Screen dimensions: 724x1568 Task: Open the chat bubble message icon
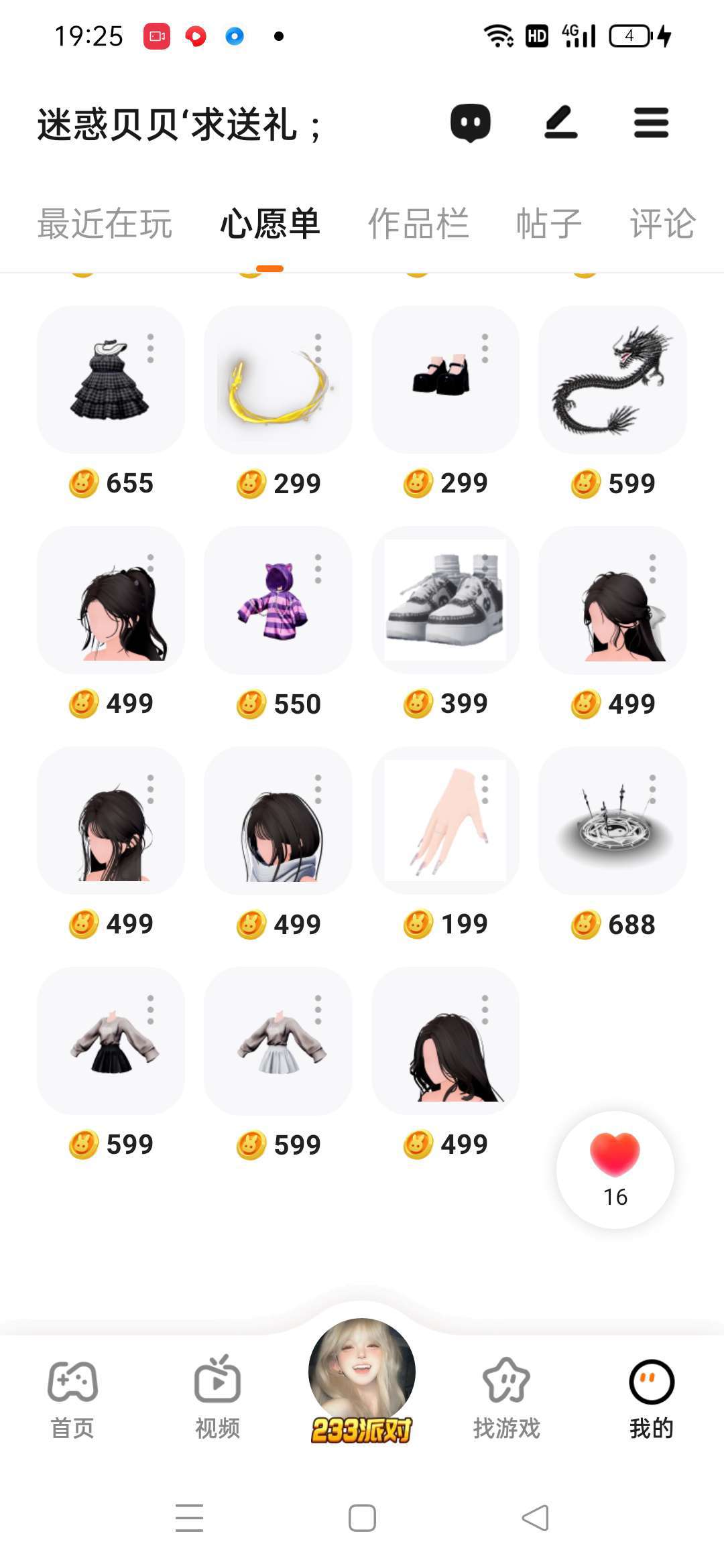tap(470, 123)
